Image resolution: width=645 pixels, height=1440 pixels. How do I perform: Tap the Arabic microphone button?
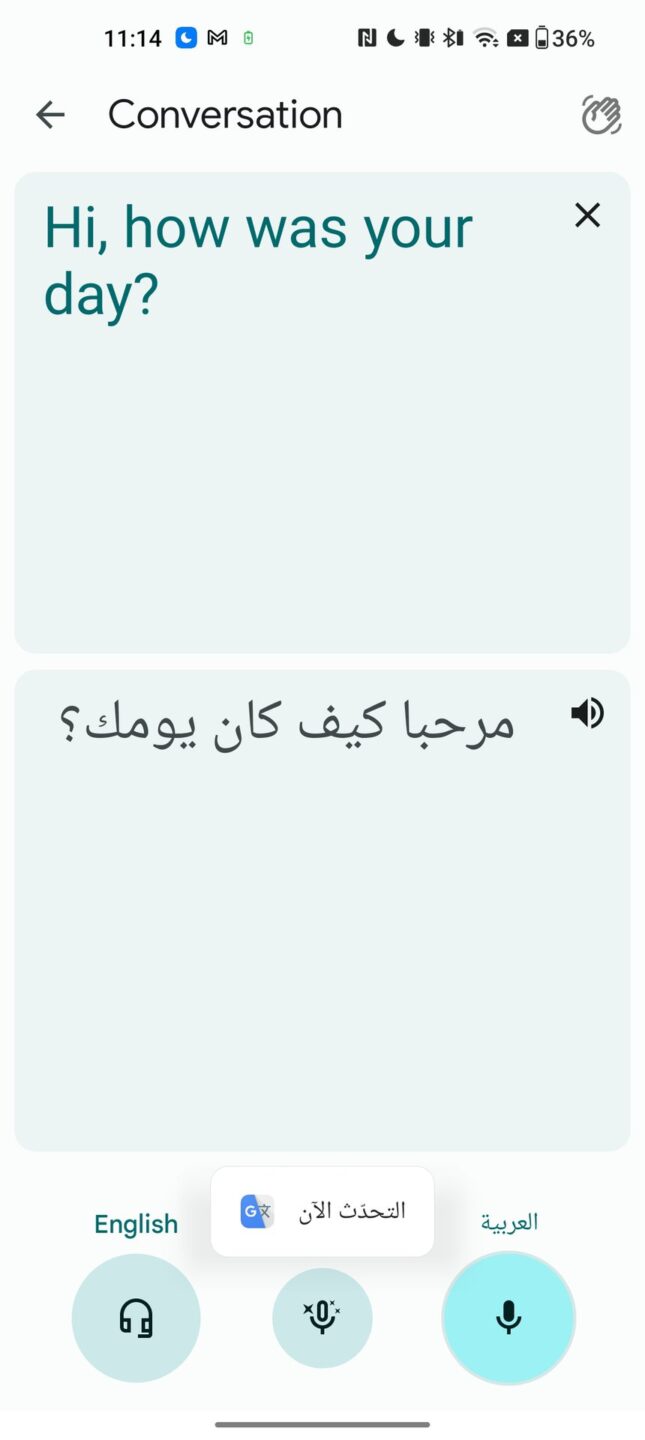click(508, 1318)
